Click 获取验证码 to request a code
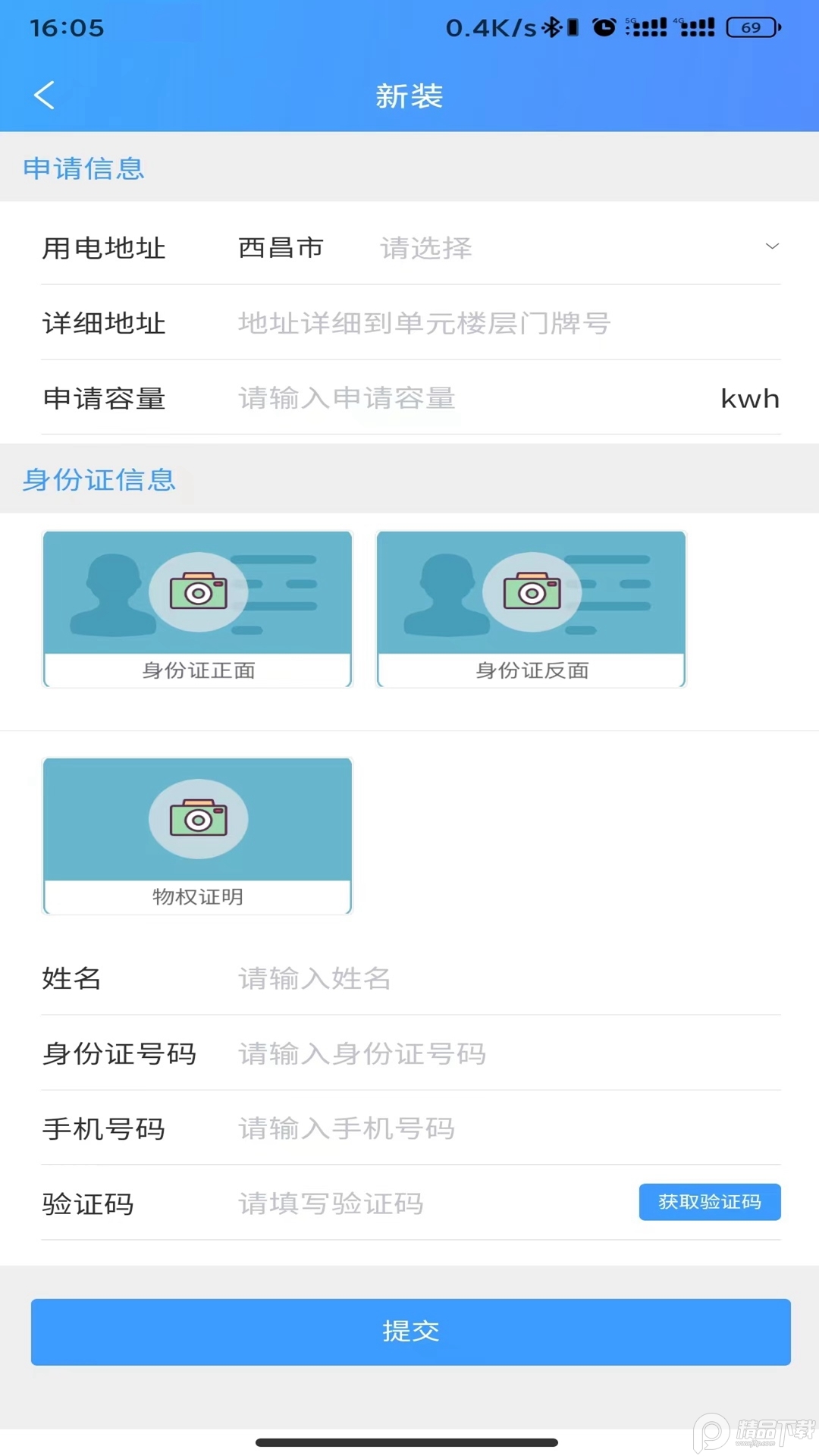 pos(710,1202)
